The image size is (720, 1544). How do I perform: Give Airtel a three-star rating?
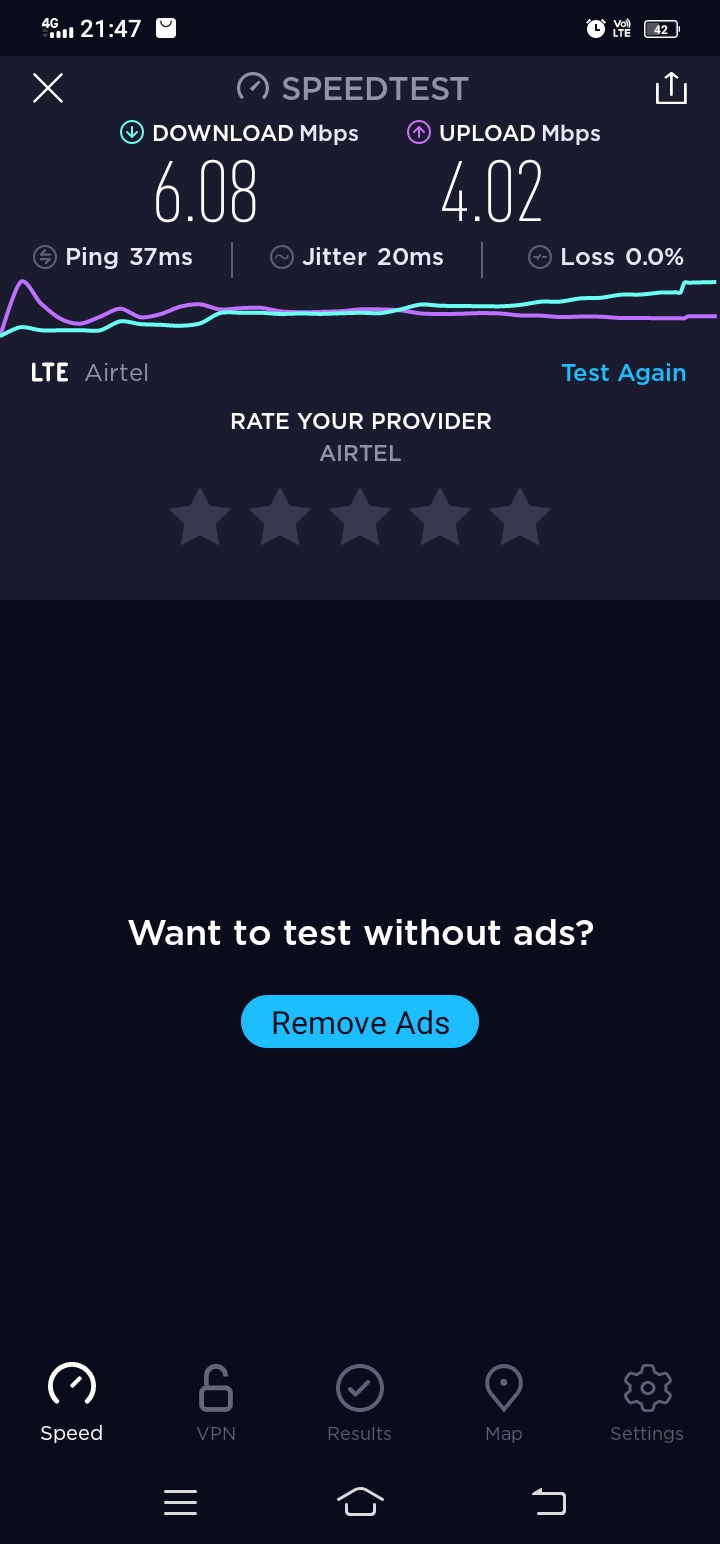click(x=360, y=517)
